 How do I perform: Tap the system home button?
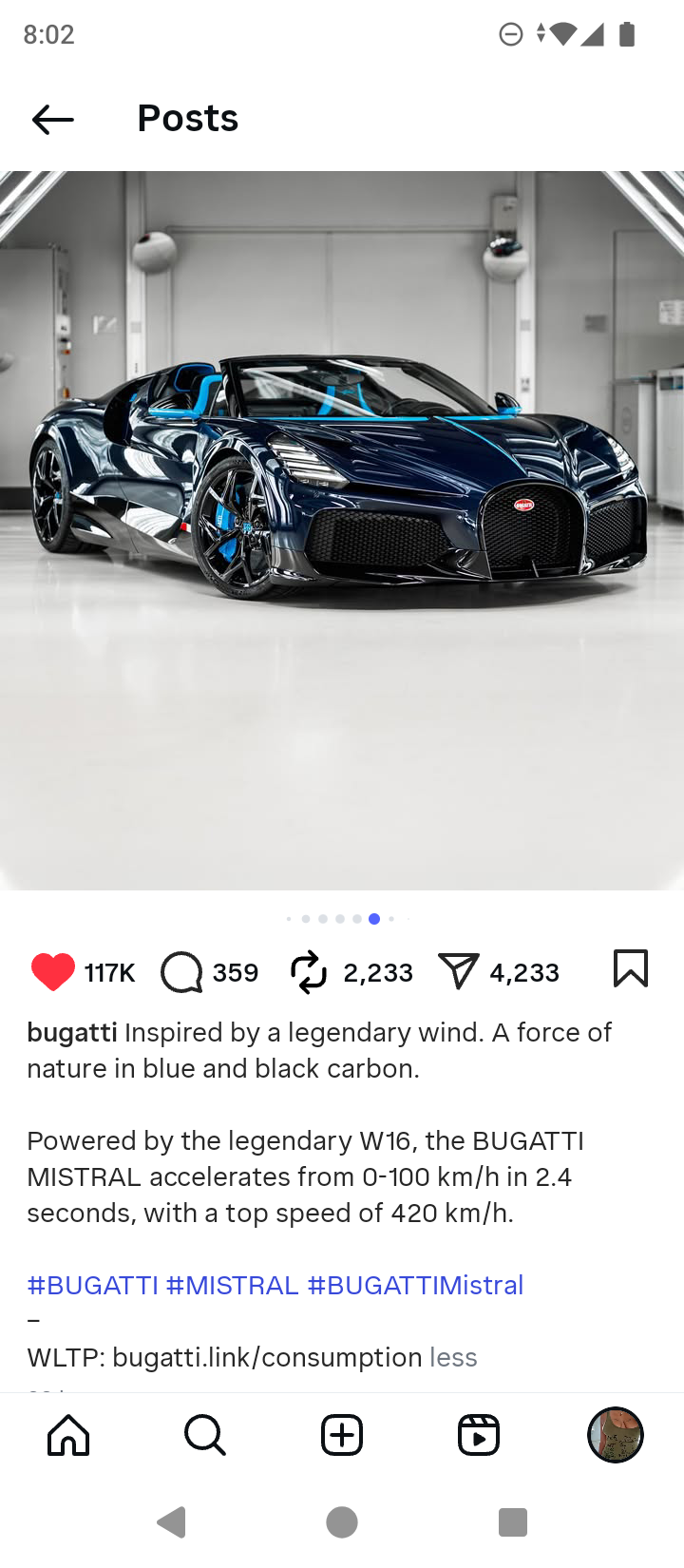click(342, 1522)
